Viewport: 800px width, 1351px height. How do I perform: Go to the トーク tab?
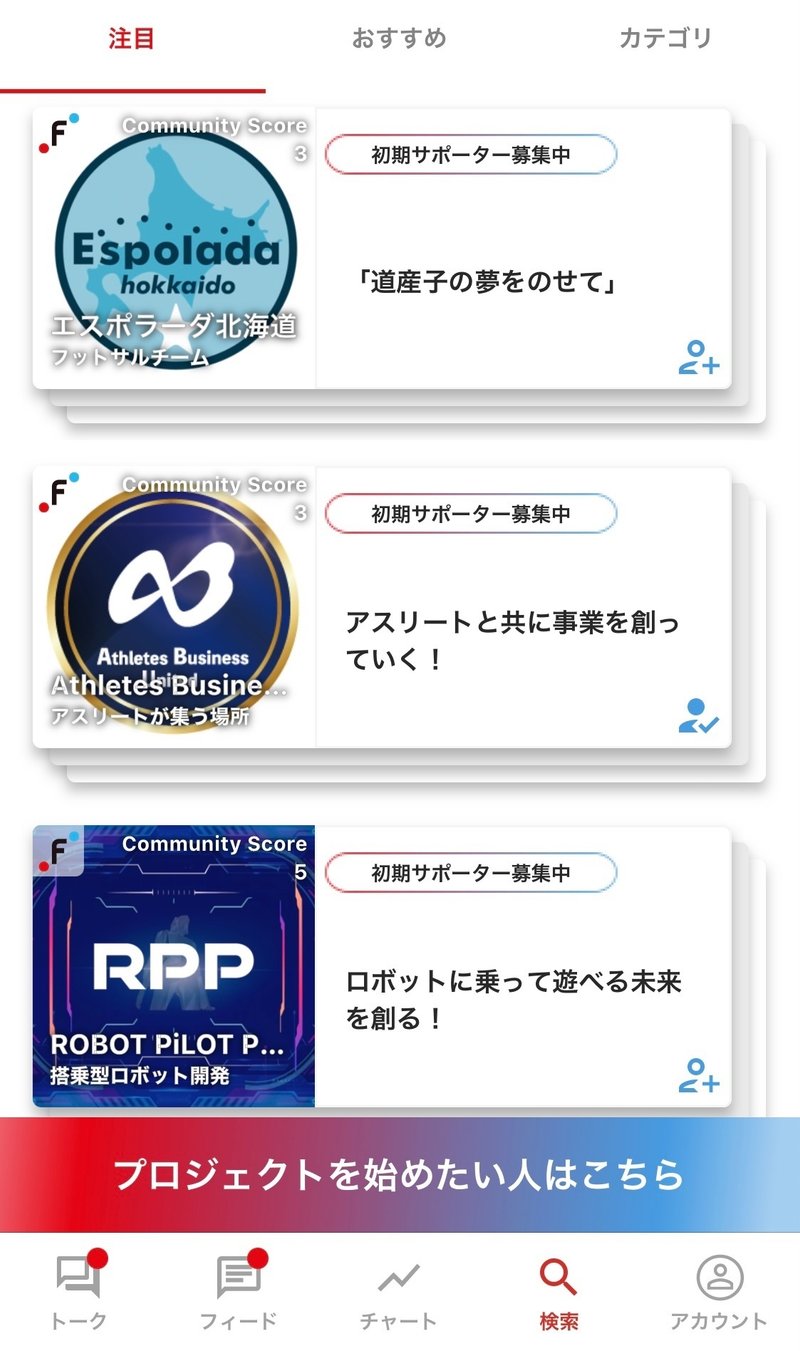coord(78,1292)
